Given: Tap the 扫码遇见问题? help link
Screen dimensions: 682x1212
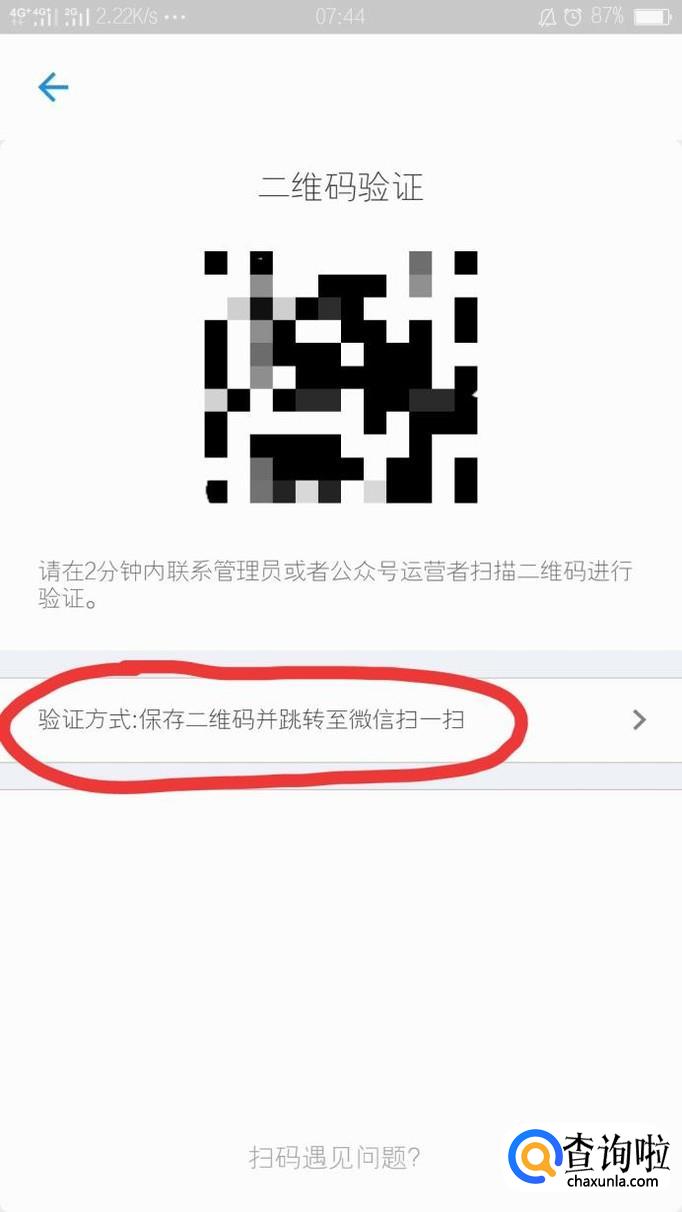Looking at the screenshot, I should [x=334, y=1158].
